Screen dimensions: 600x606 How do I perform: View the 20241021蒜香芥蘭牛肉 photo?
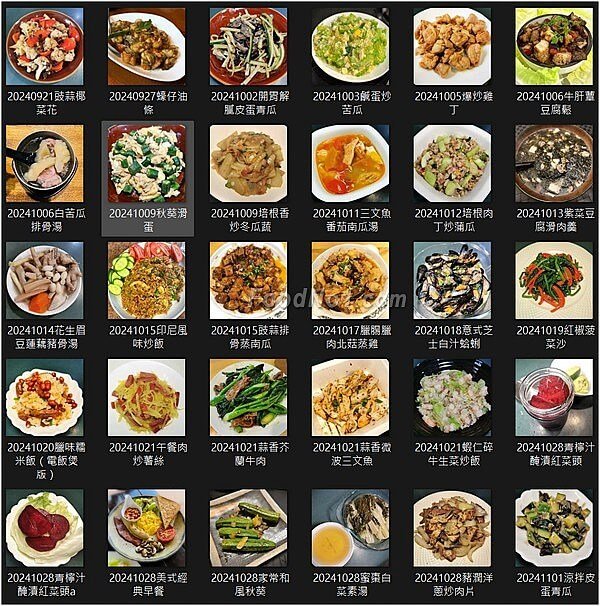tap(248, 397)
